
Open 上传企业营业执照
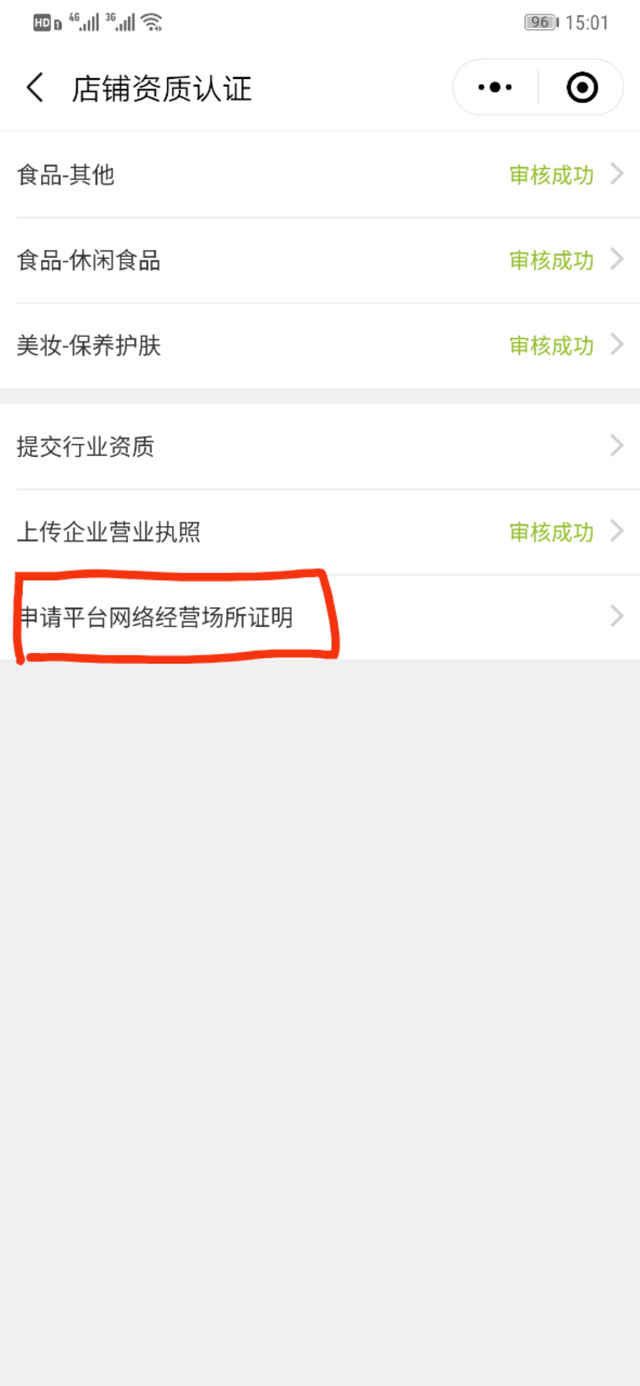point(320,532)
